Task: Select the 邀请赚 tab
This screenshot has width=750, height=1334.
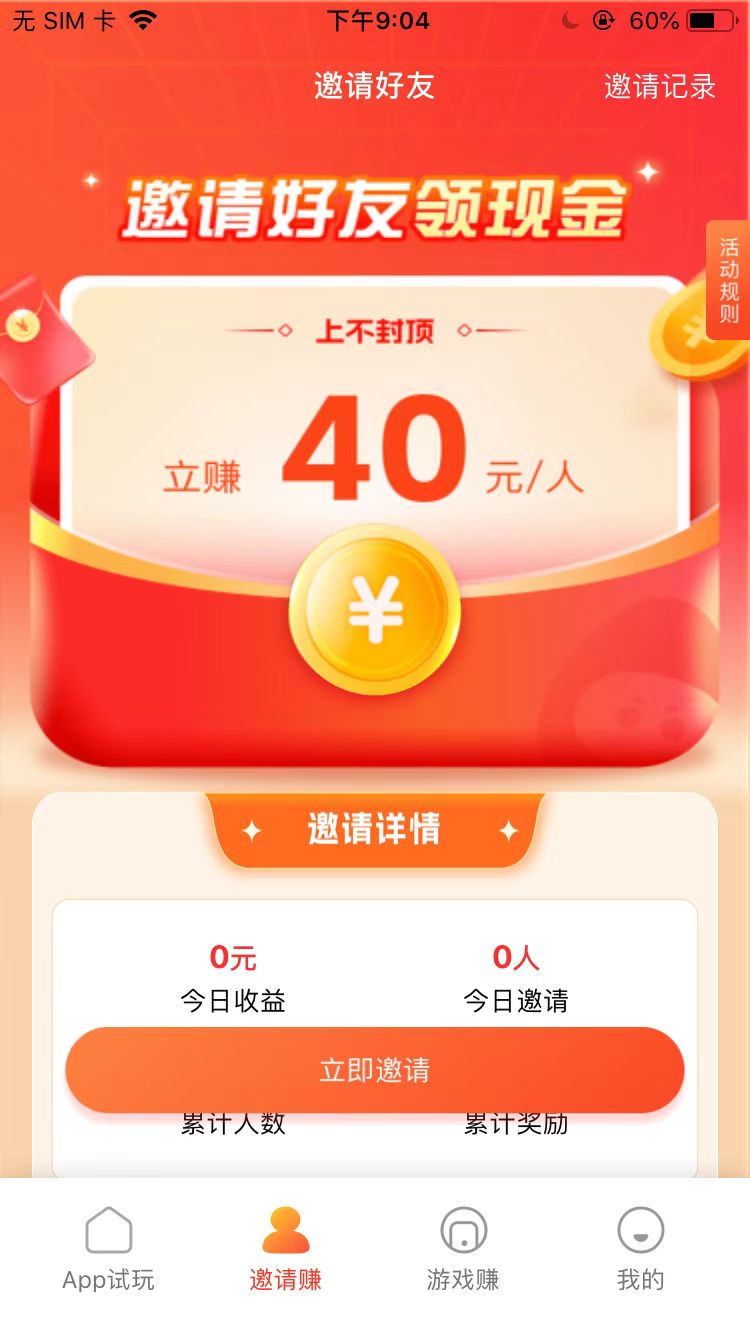Action: click(x=286, y=1248)
